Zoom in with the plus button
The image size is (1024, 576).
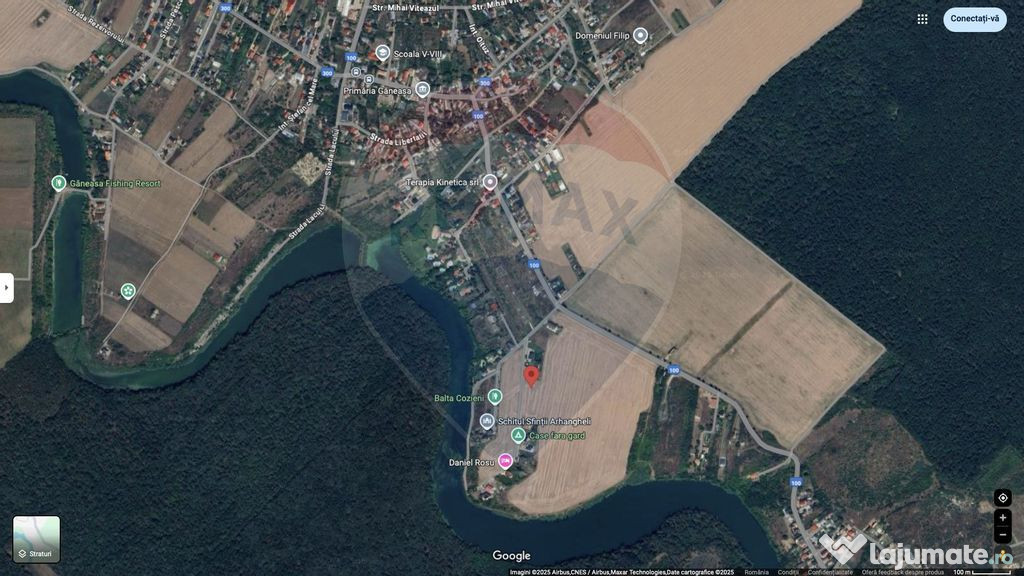[x=1002, y=517]
